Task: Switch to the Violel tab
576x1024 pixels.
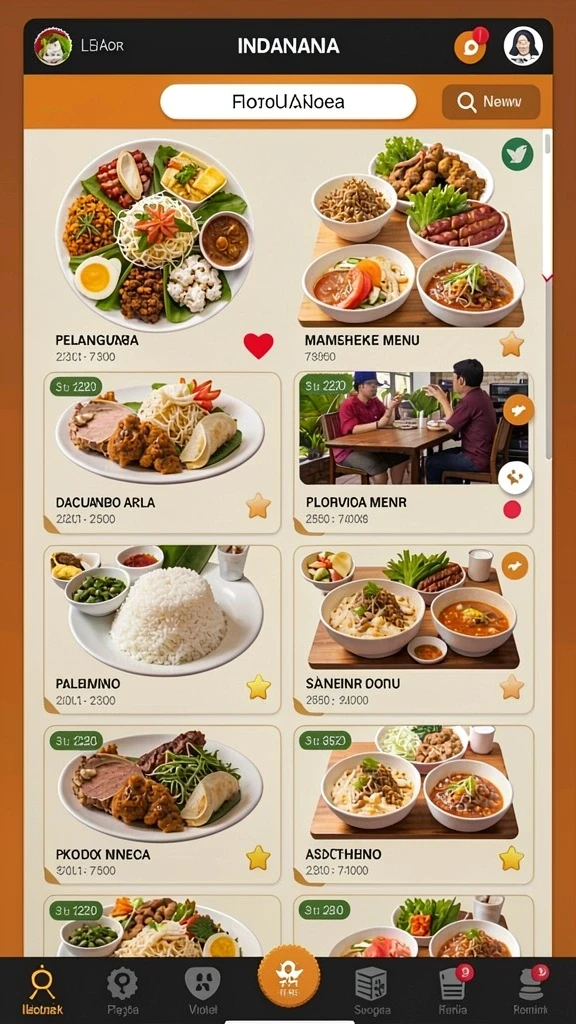Action: (202, 990)
